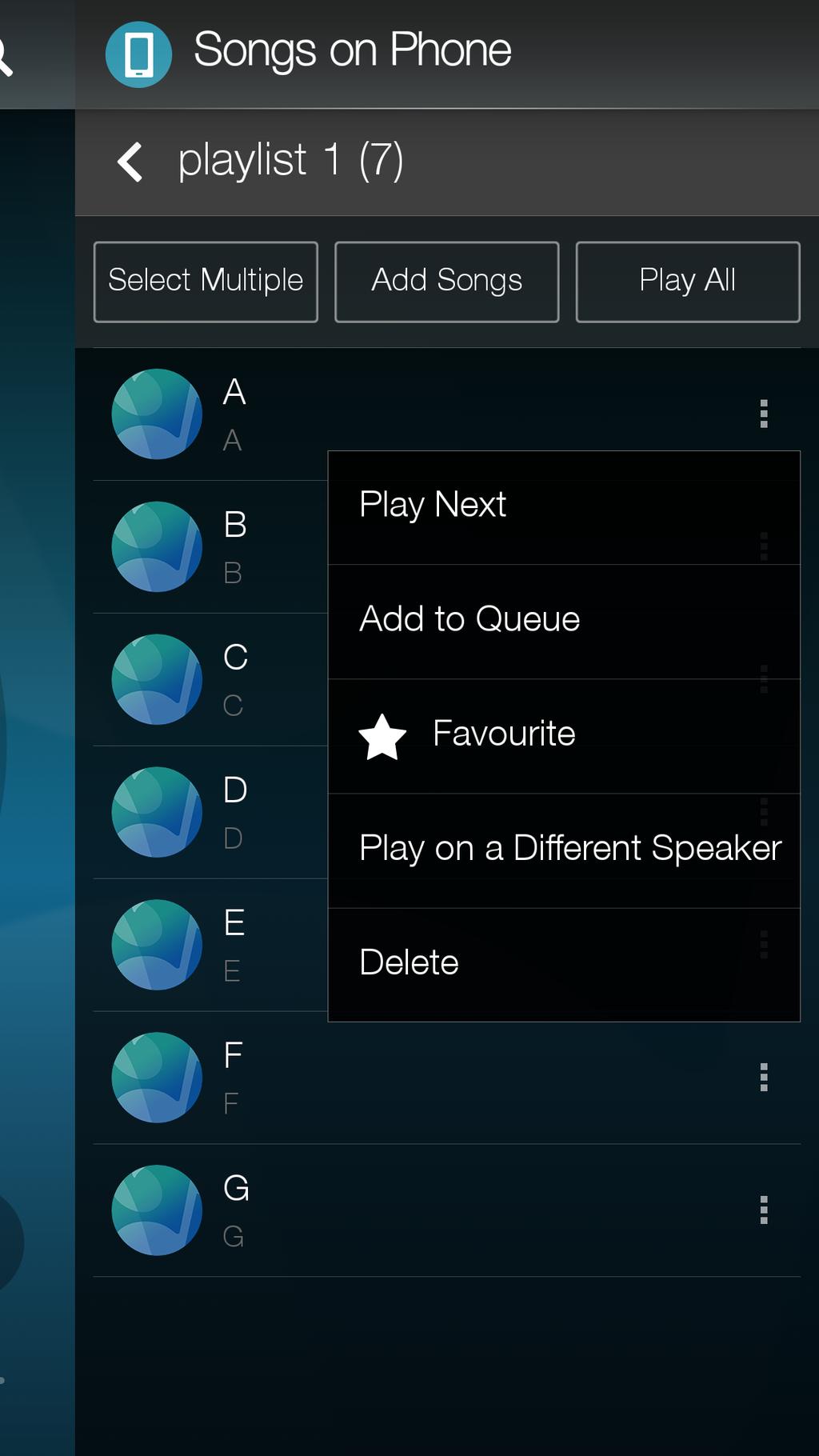The image size is (819, 1456).
Task: Delete the song from the playlist
Action: click(563, 965)
